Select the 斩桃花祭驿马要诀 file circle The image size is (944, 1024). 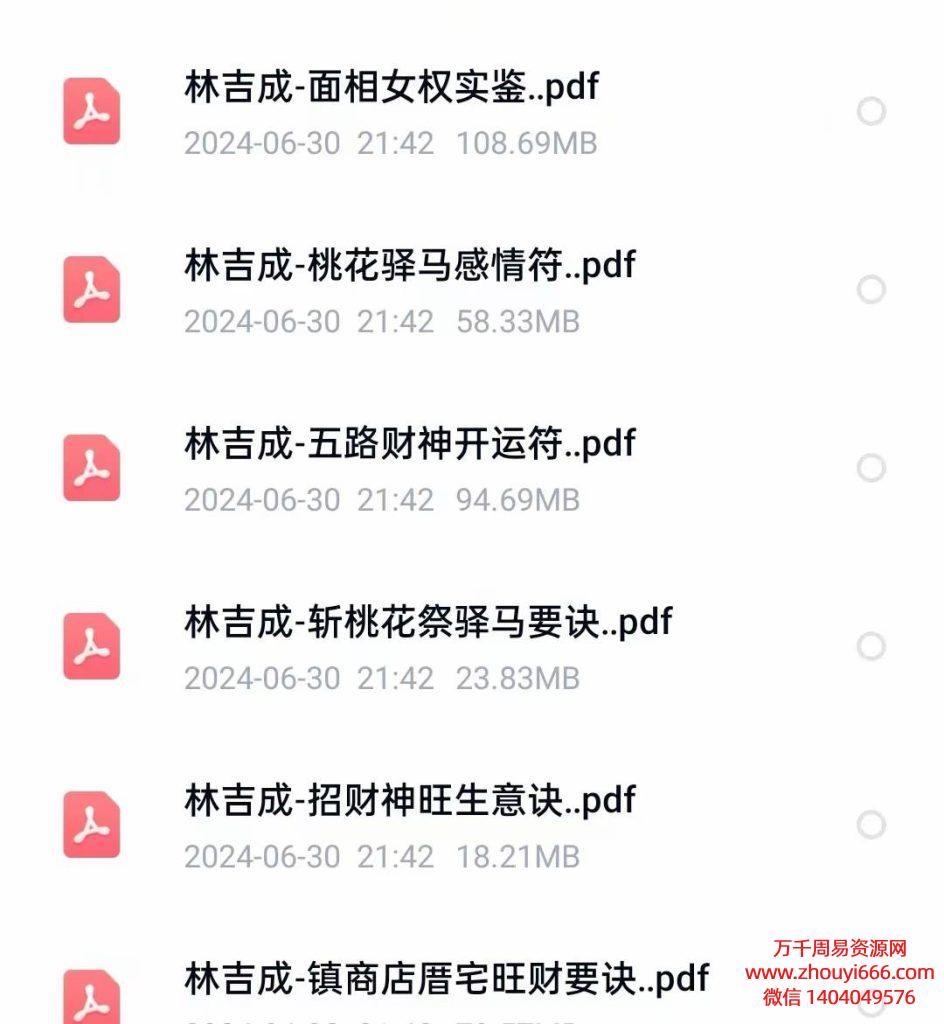[871, 647]
